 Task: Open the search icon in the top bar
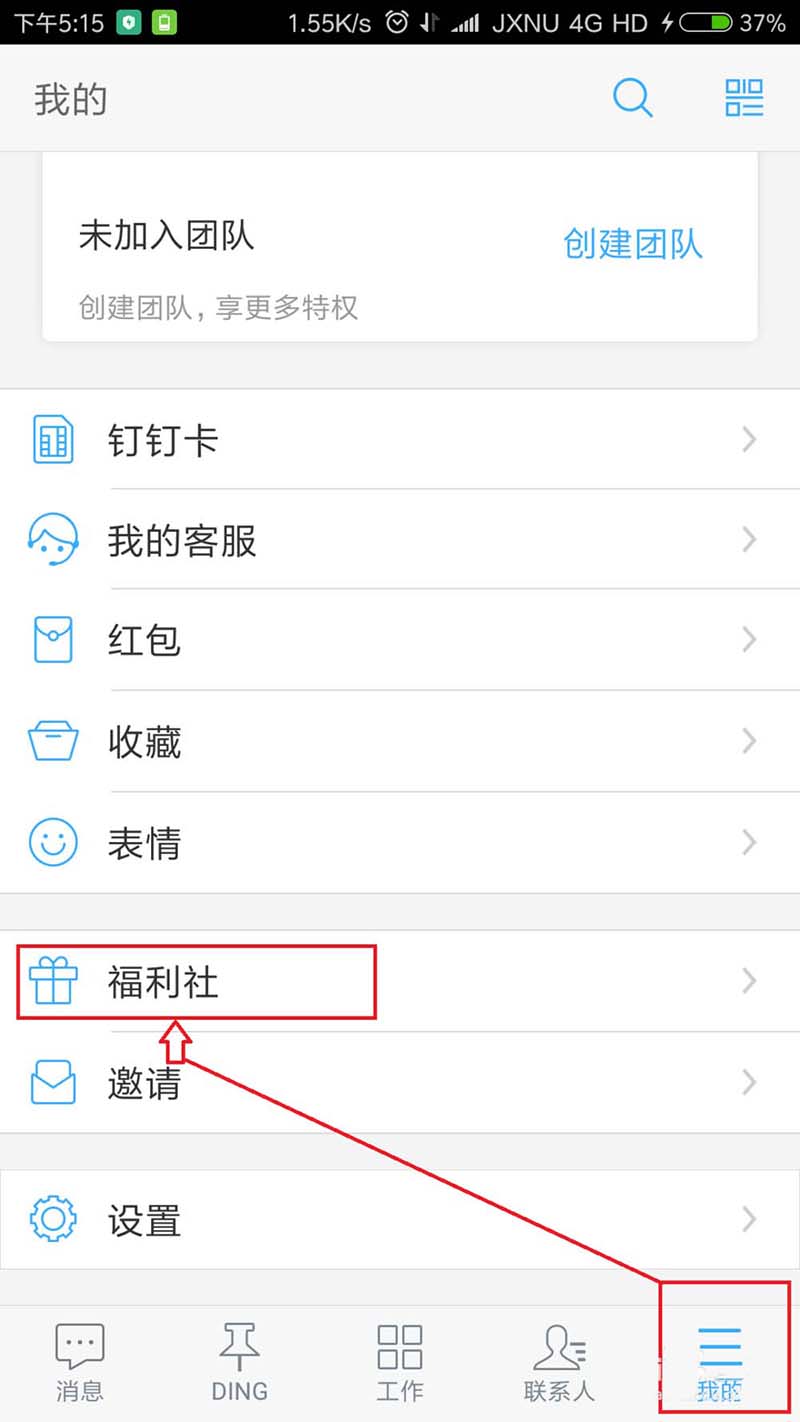(x=632, y=98)
